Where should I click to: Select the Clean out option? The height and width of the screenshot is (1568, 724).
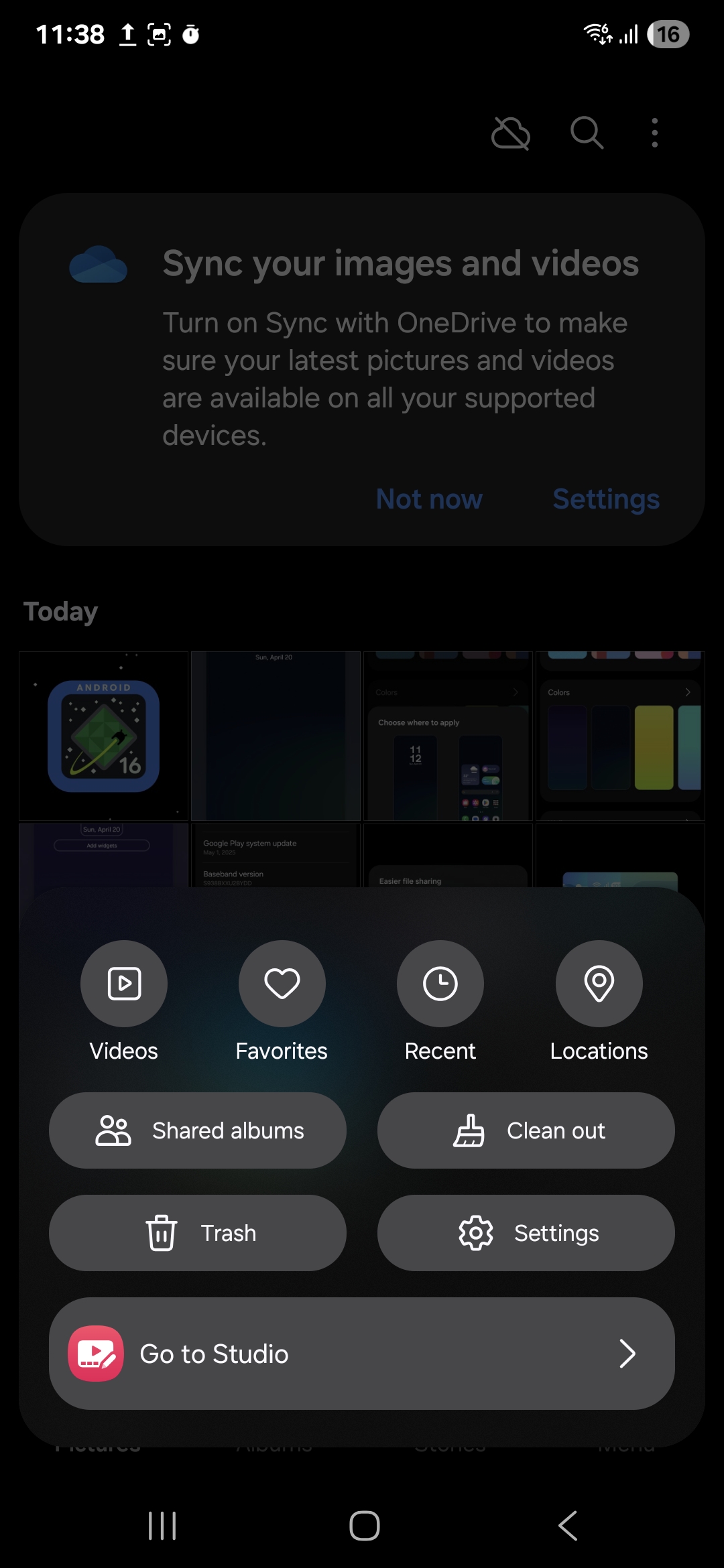tap(526, 1130)
